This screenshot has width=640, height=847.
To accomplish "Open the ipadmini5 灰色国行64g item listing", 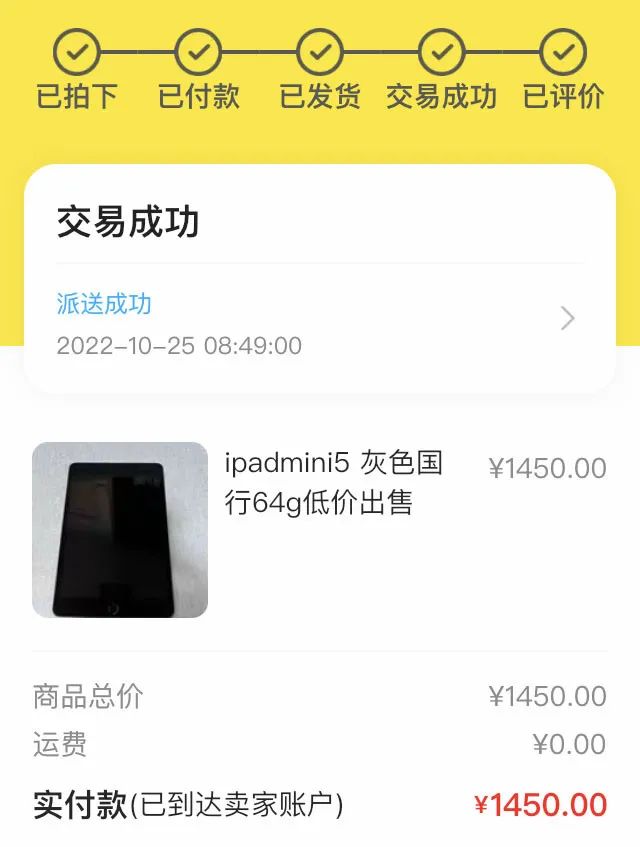I will click(333, 483).
